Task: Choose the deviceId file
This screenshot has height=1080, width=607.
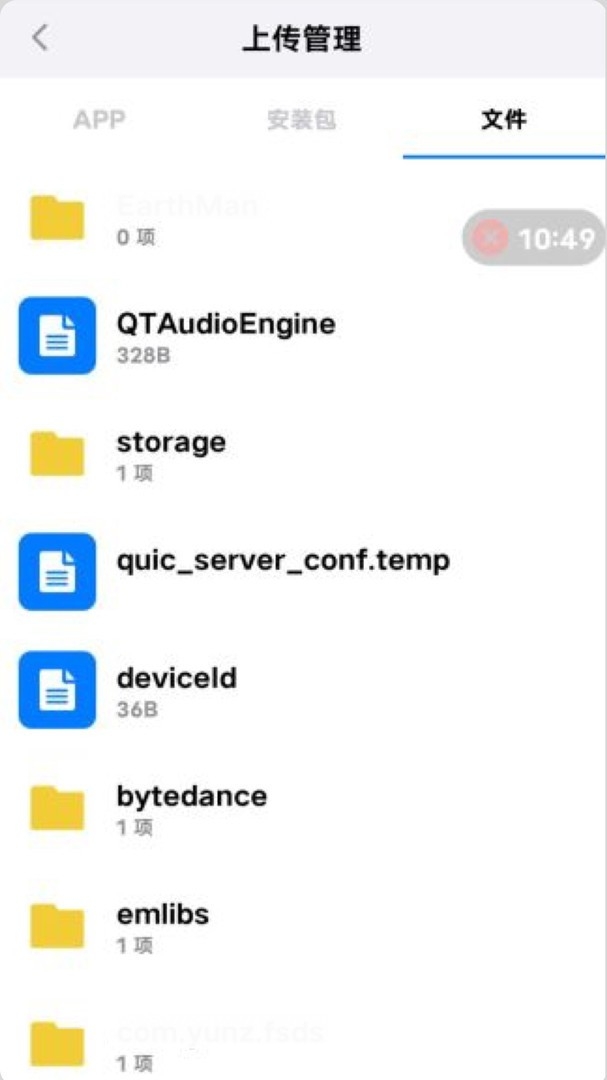Action: point(303,689)
